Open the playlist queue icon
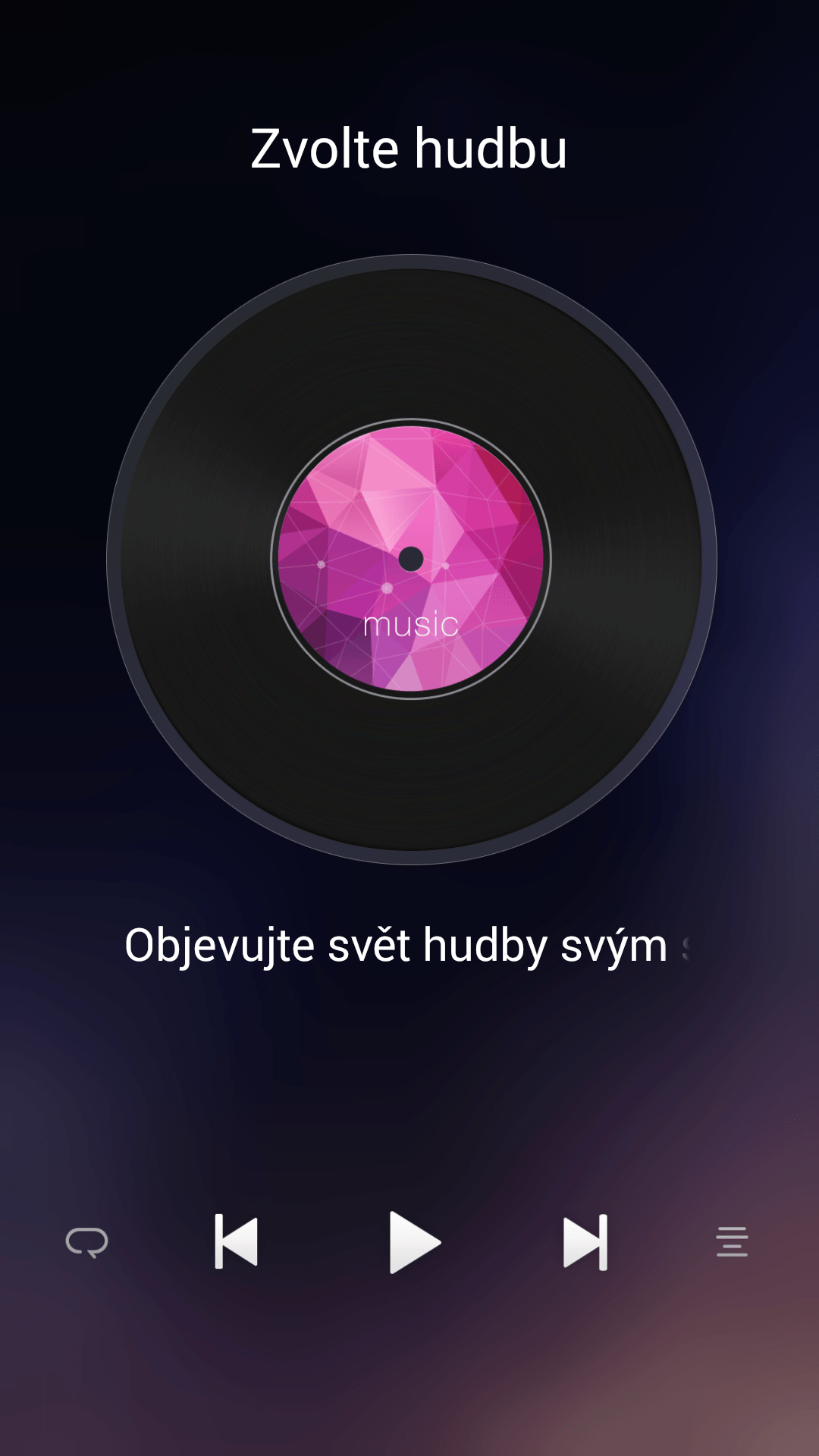 [732, 1242]
